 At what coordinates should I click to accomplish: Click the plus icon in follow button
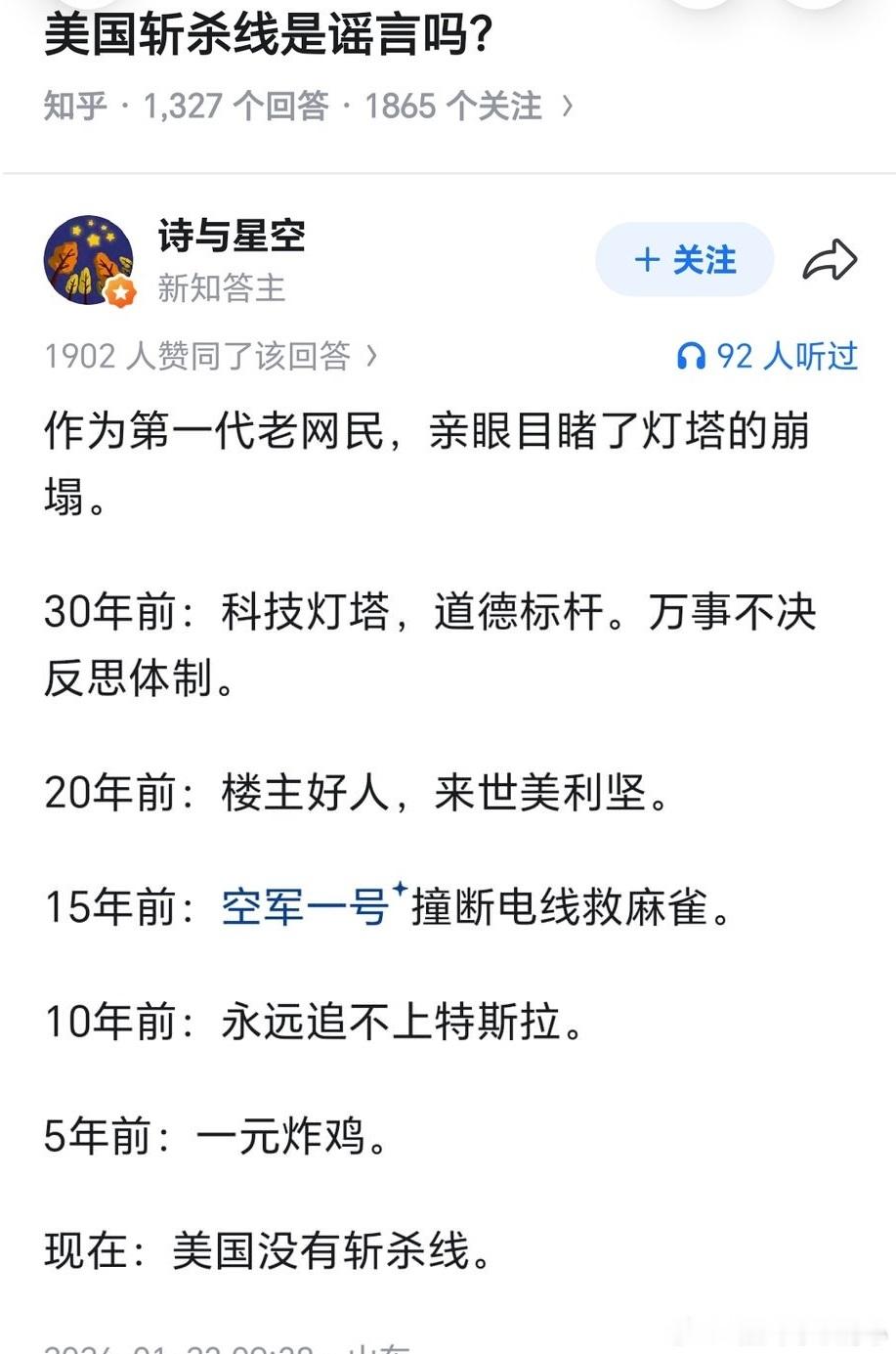coord(648,259)
